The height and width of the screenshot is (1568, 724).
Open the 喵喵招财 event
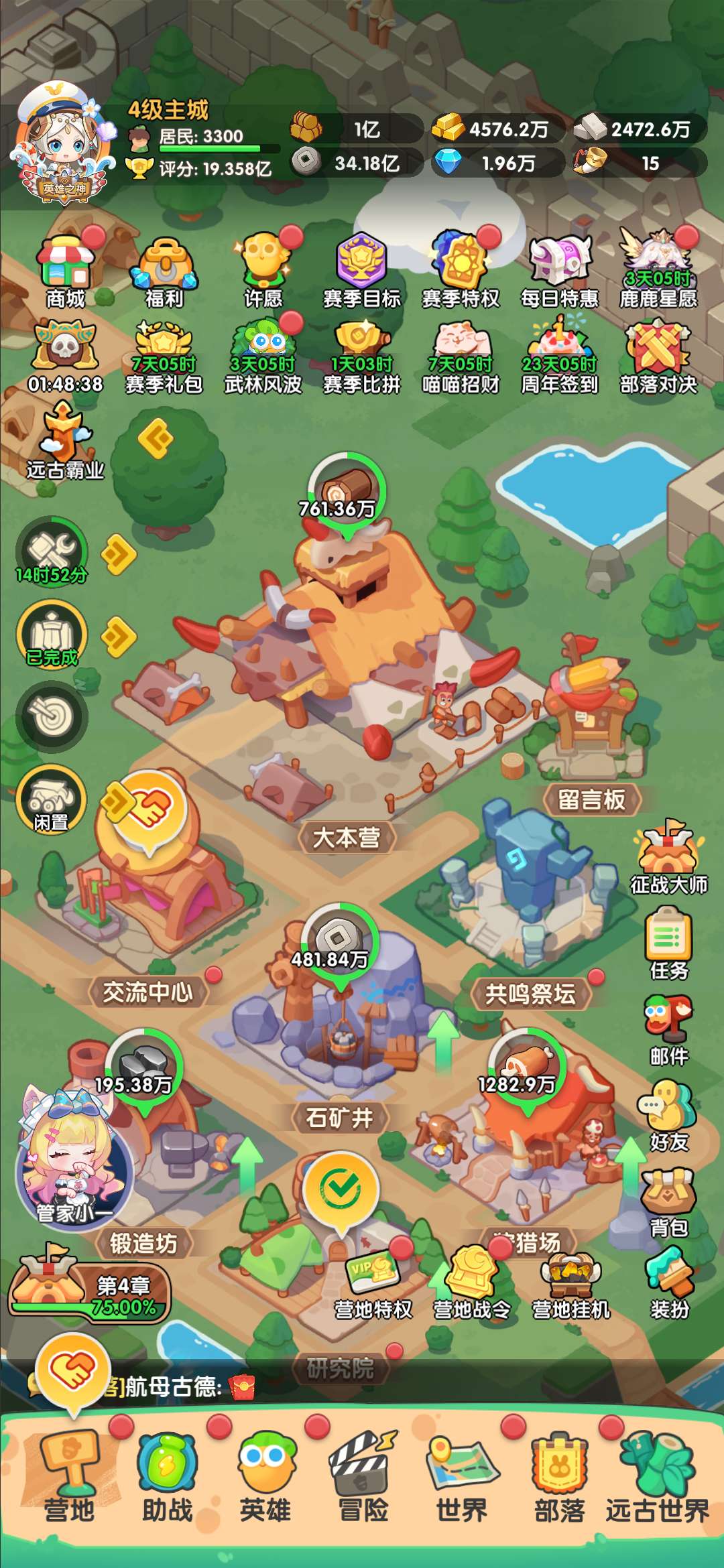[x=461, y=356]
